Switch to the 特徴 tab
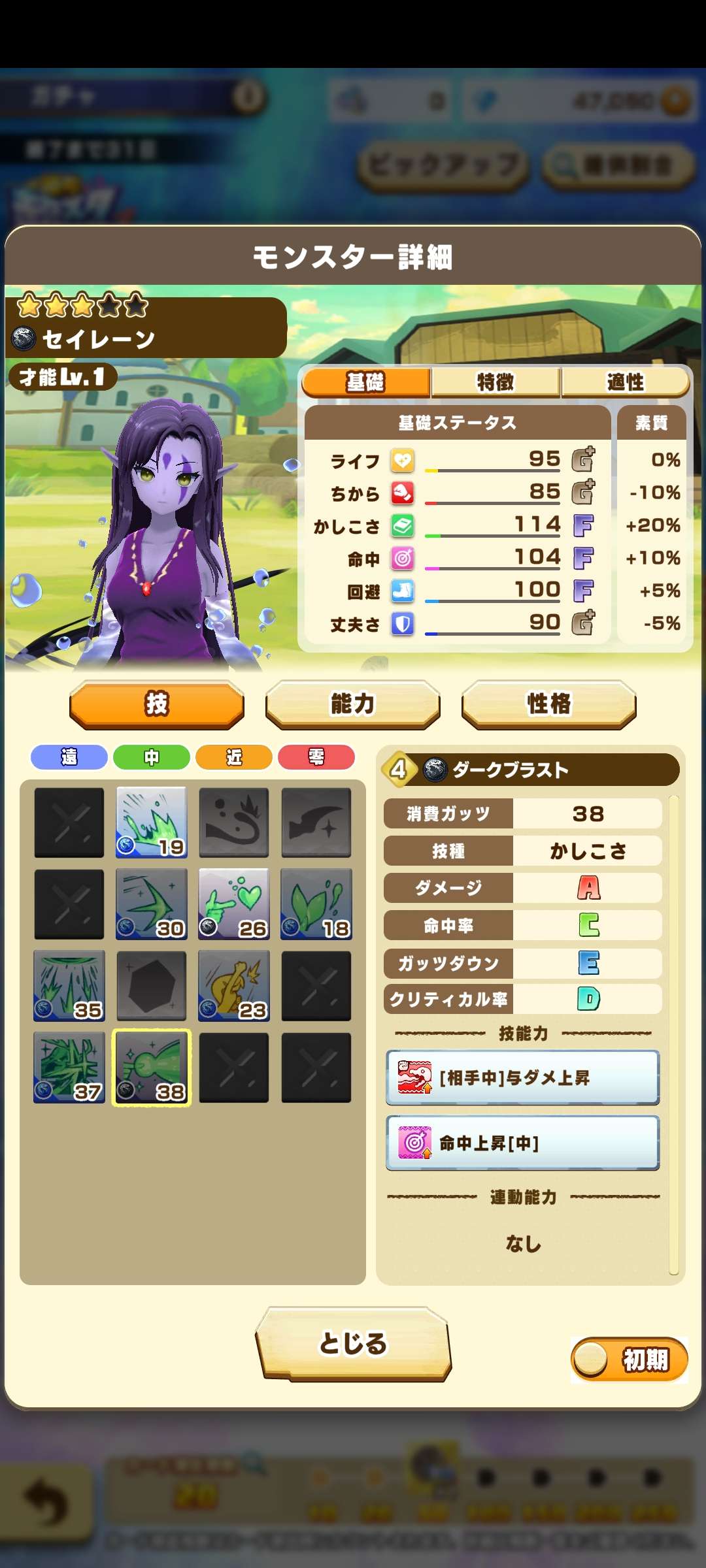 495,382
